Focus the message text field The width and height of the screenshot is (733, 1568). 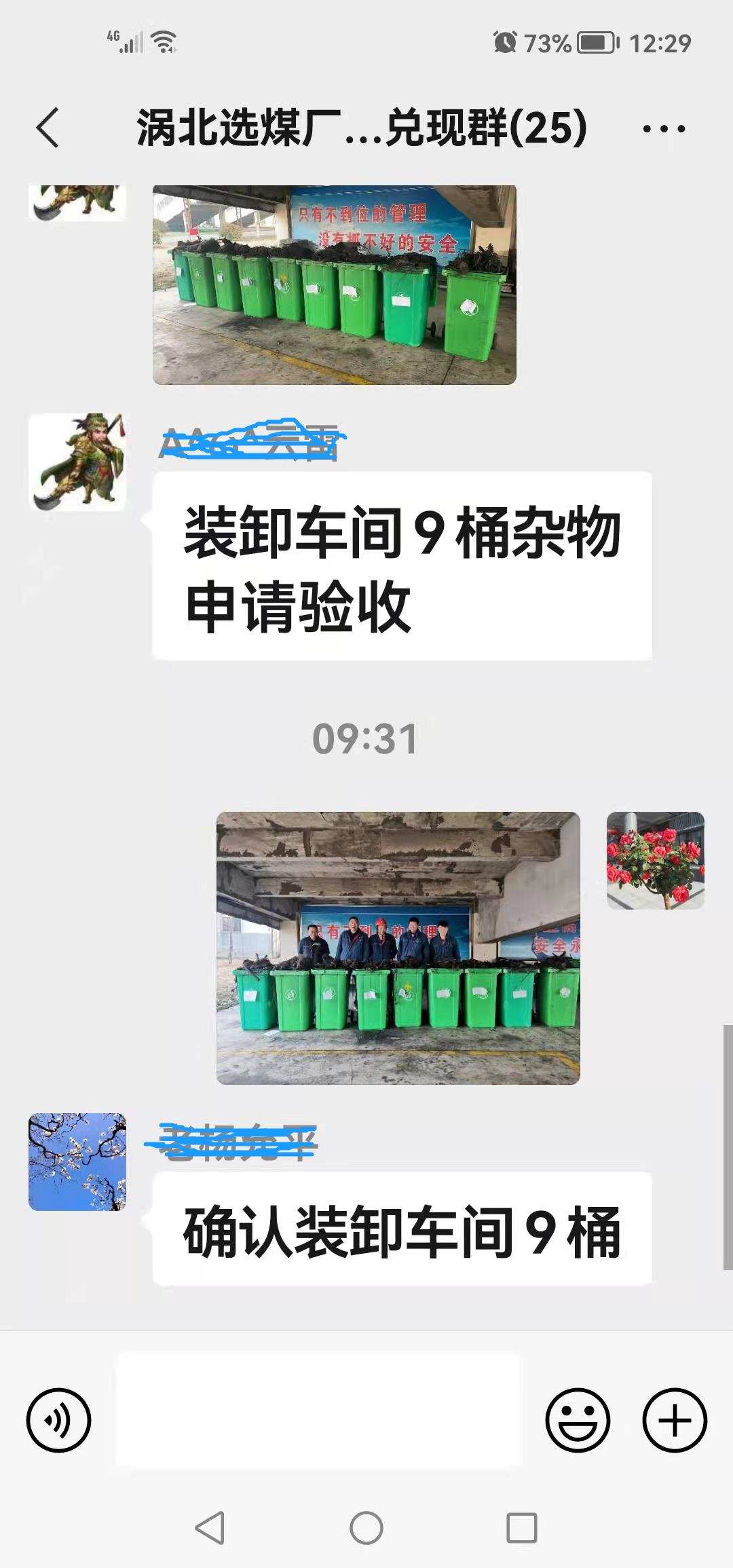coord(318,1409)
